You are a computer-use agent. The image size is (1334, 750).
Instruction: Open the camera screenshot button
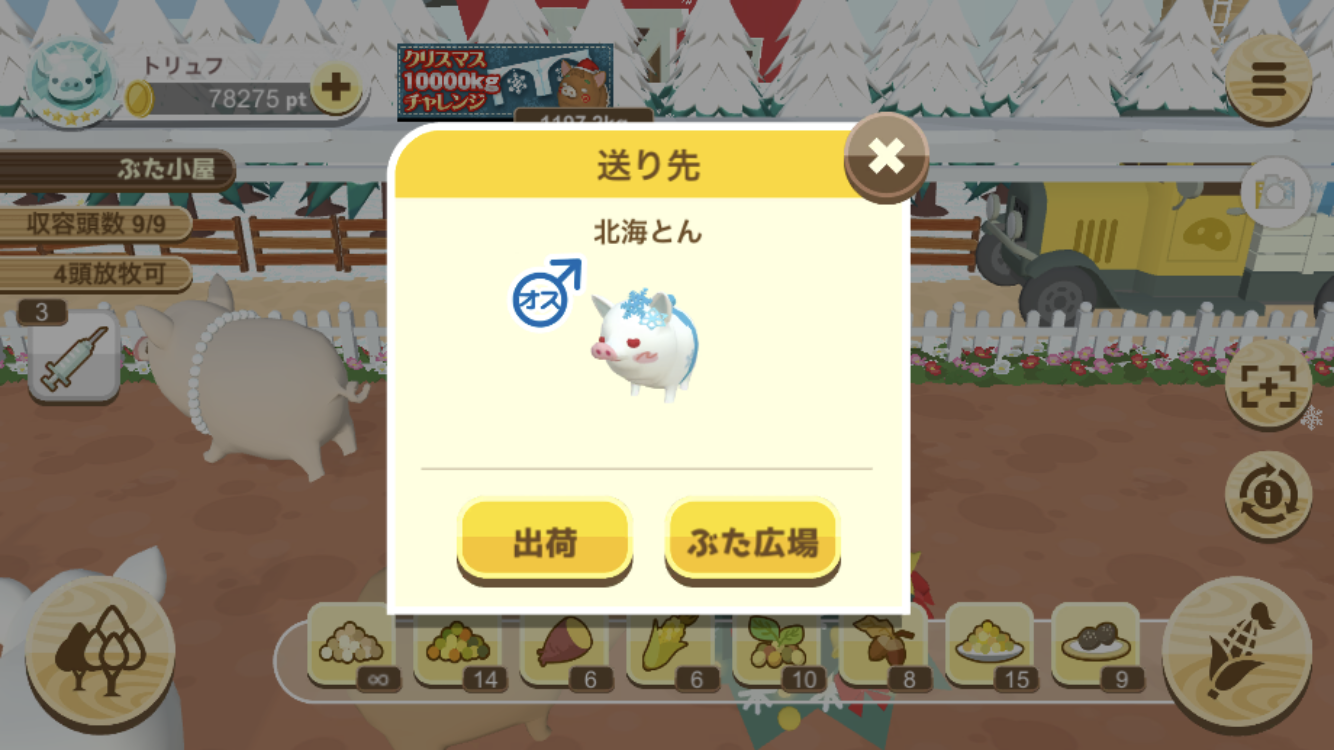[x=1275, y=192]
